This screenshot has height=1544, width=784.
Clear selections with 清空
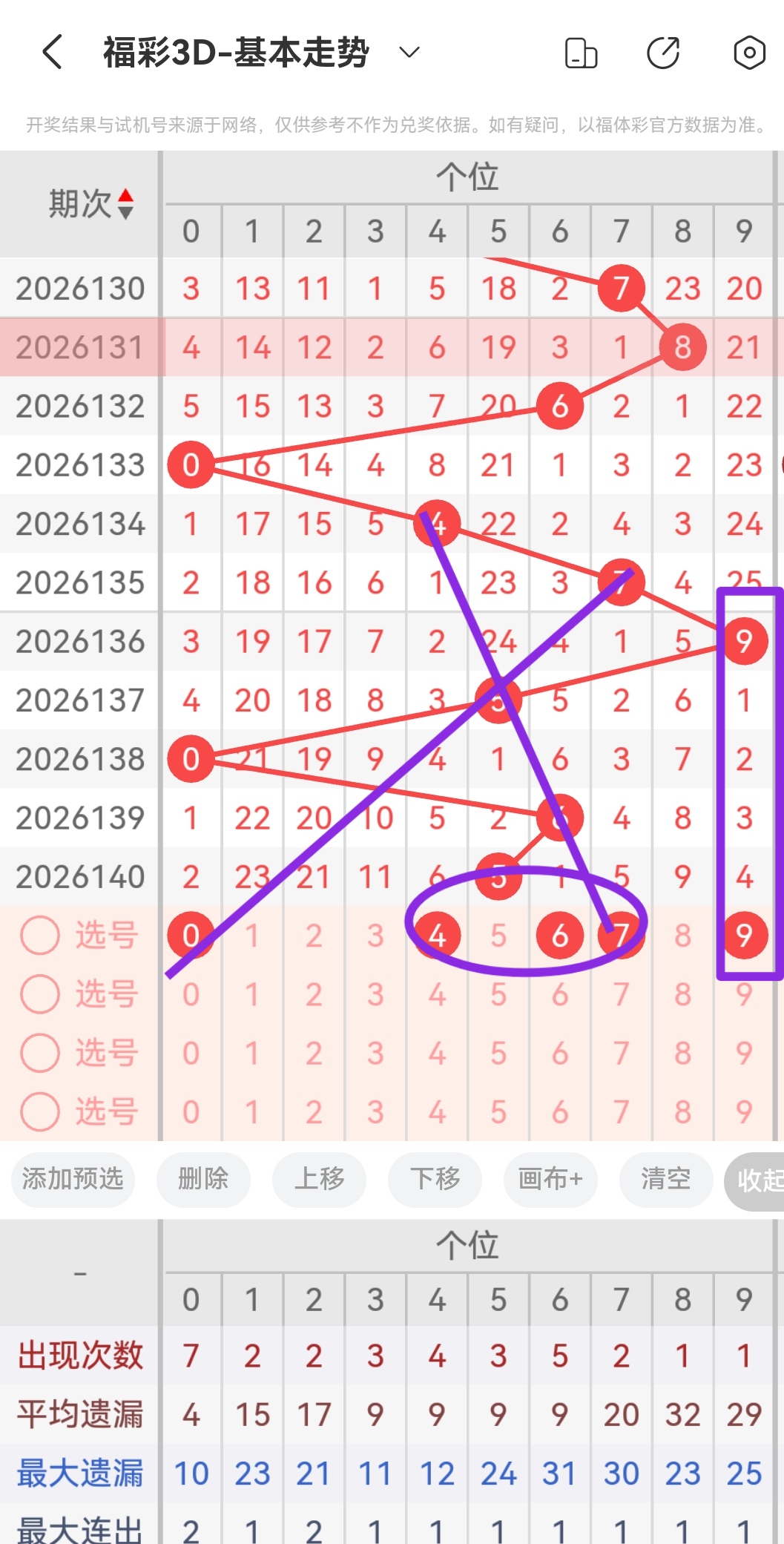tap(666, 1179)
